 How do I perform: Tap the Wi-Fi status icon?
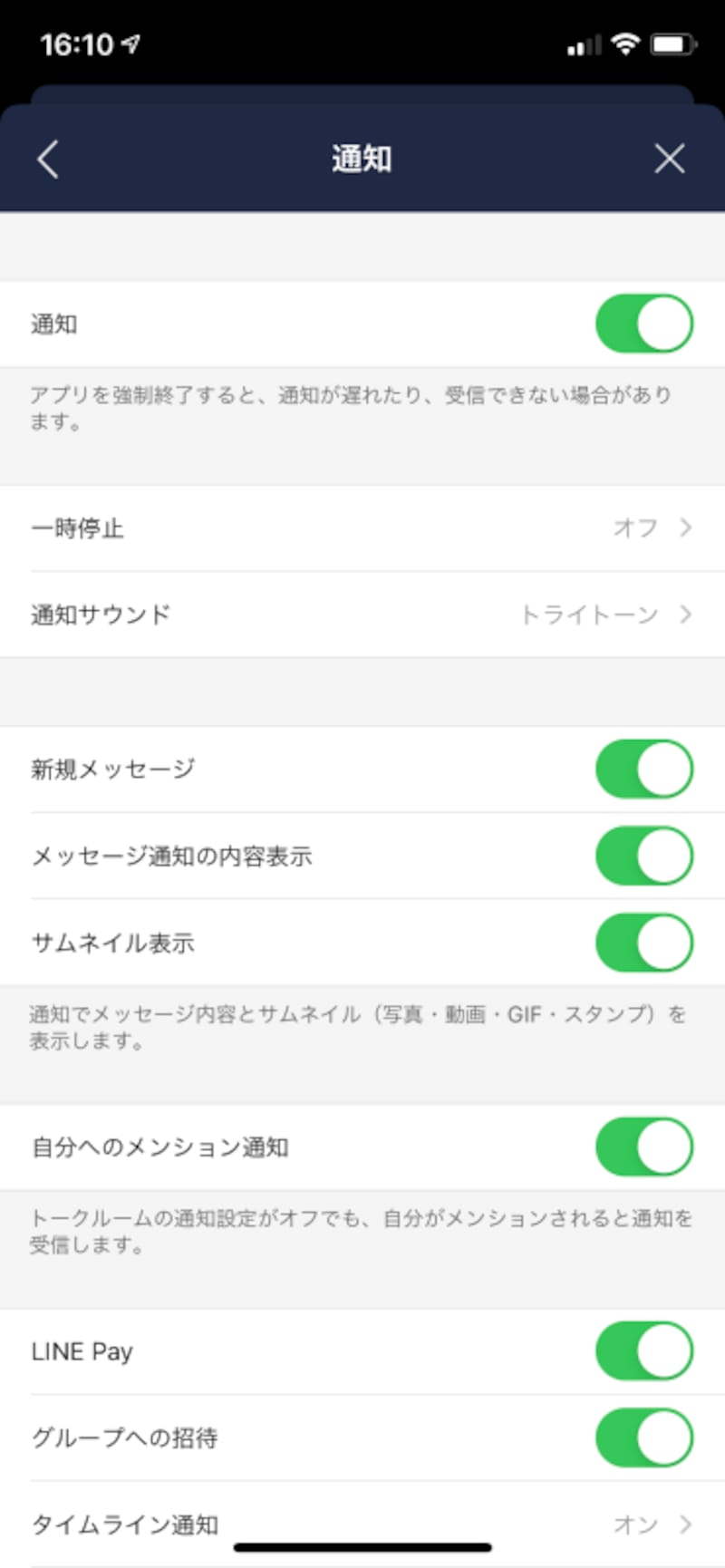click(625, 43)
